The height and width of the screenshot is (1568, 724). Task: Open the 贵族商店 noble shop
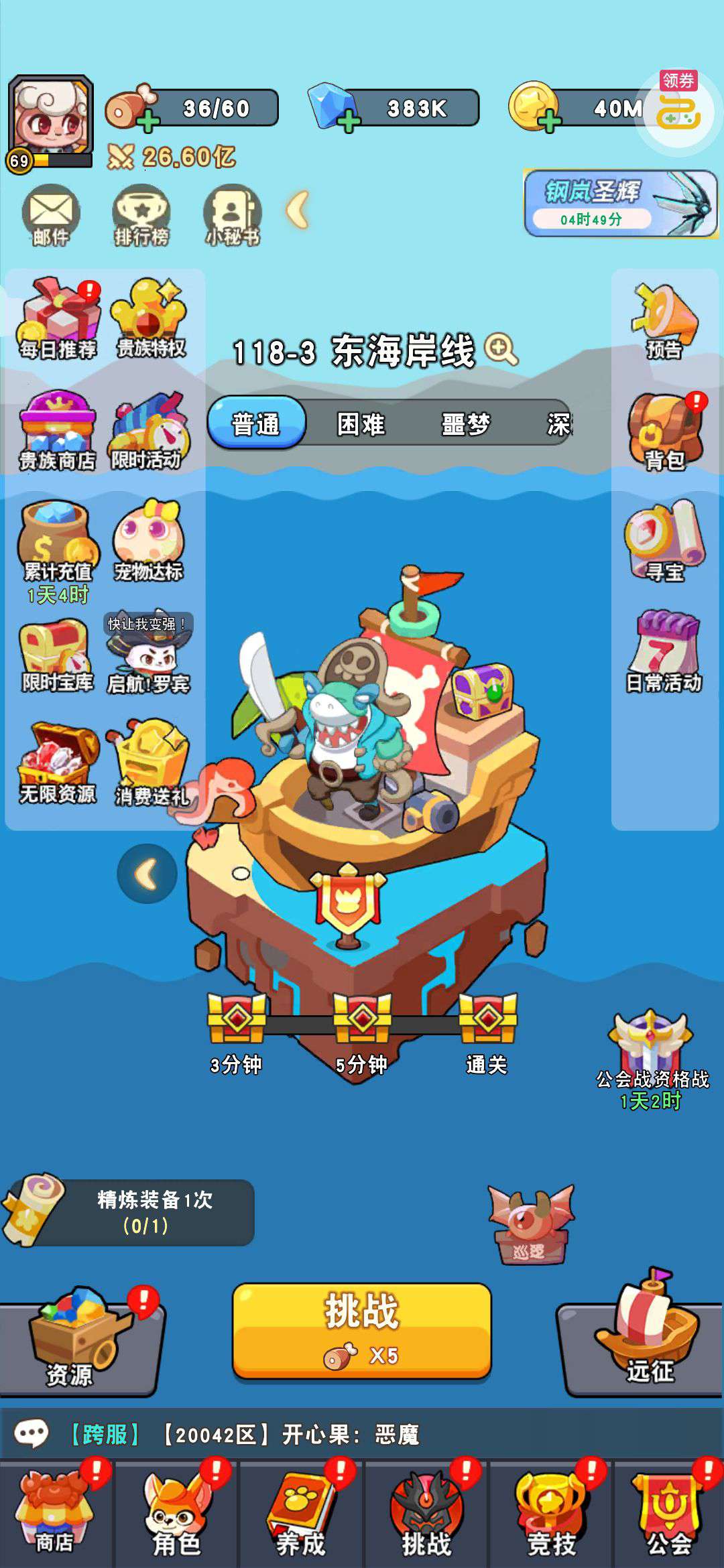[x=58, y=432]
